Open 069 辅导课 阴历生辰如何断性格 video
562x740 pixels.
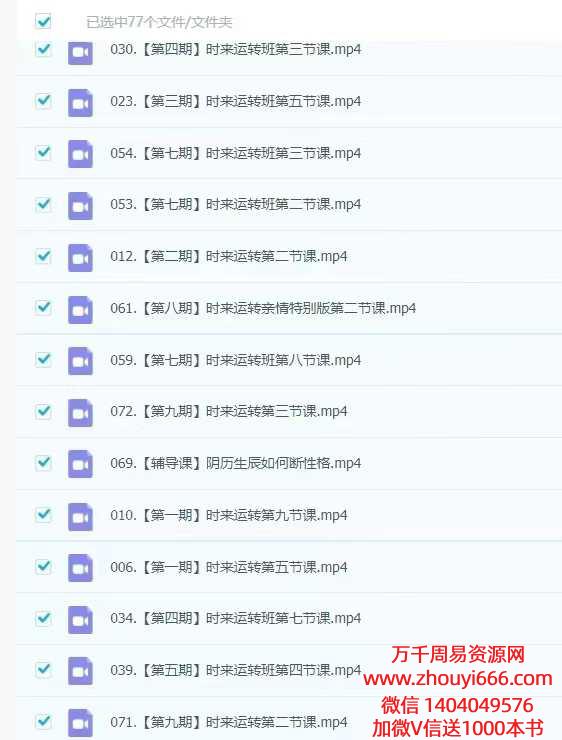[235, 463]
